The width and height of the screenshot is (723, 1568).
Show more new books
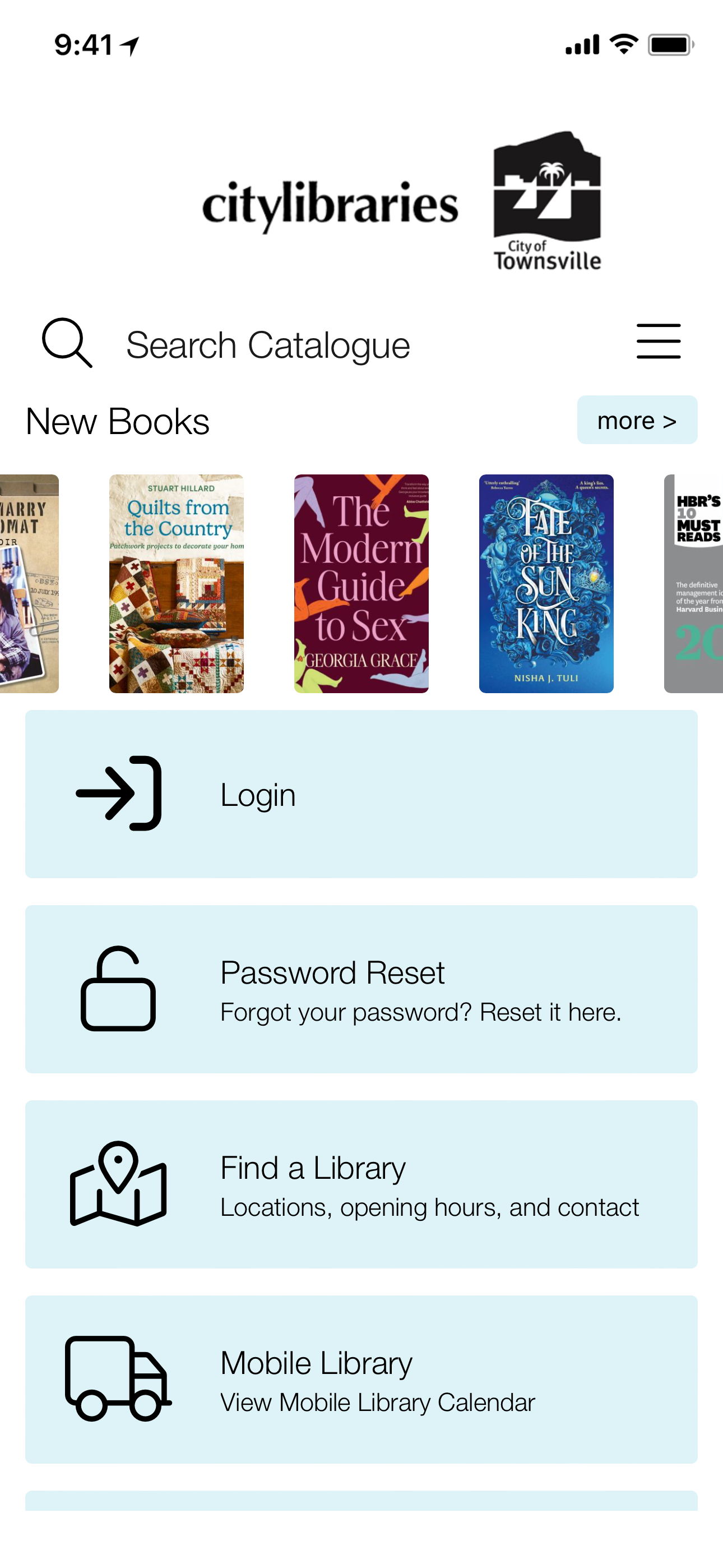[x=637, y=420]
